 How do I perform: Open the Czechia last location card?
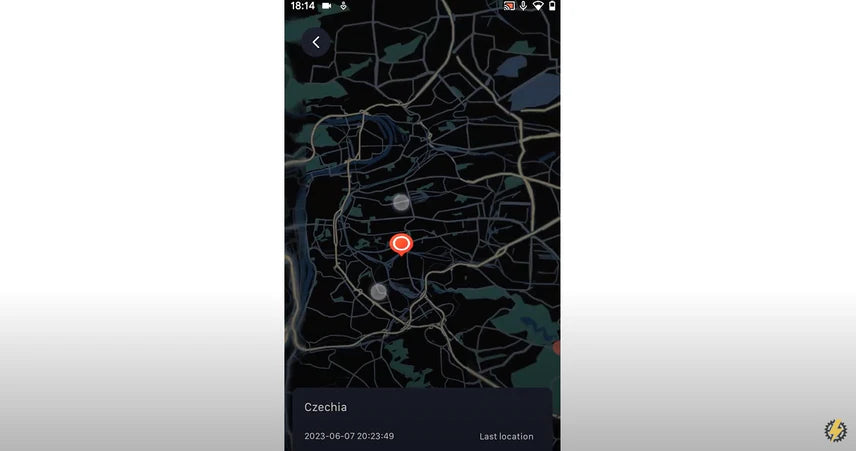pos(421,419)
